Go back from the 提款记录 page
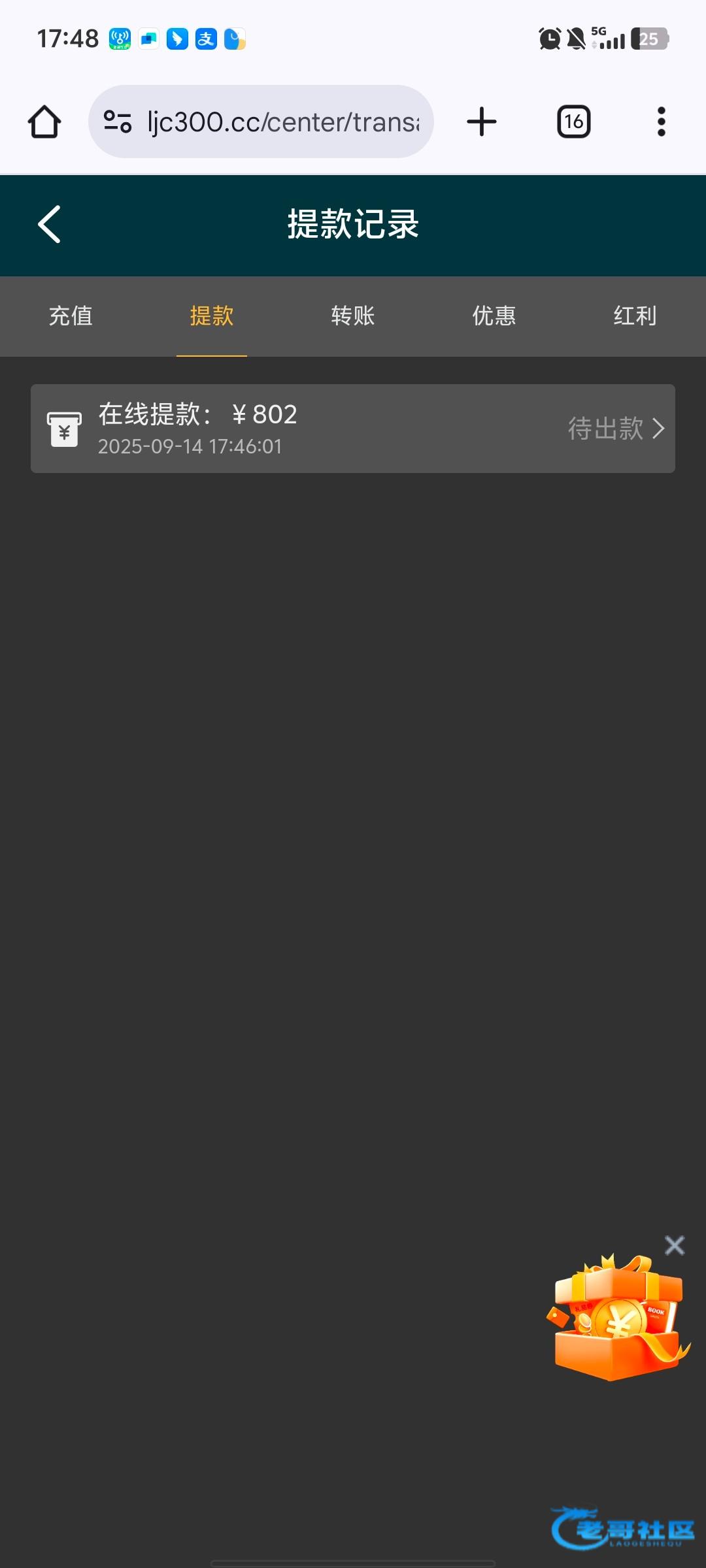Image resolution: width=706 pixels, height=1568 pixels. 49,224
